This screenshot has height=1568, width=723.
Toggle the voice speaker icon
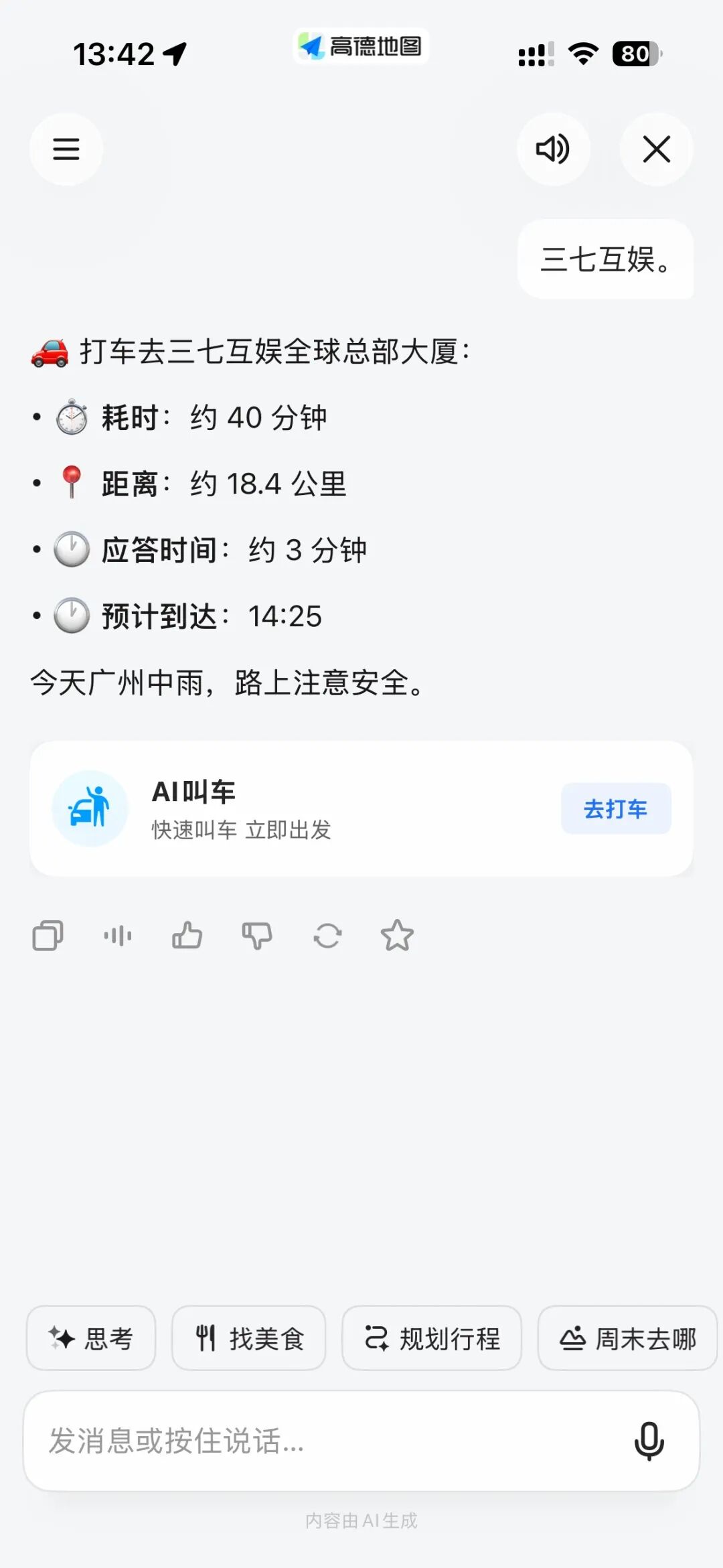click(x=553, y=149)
